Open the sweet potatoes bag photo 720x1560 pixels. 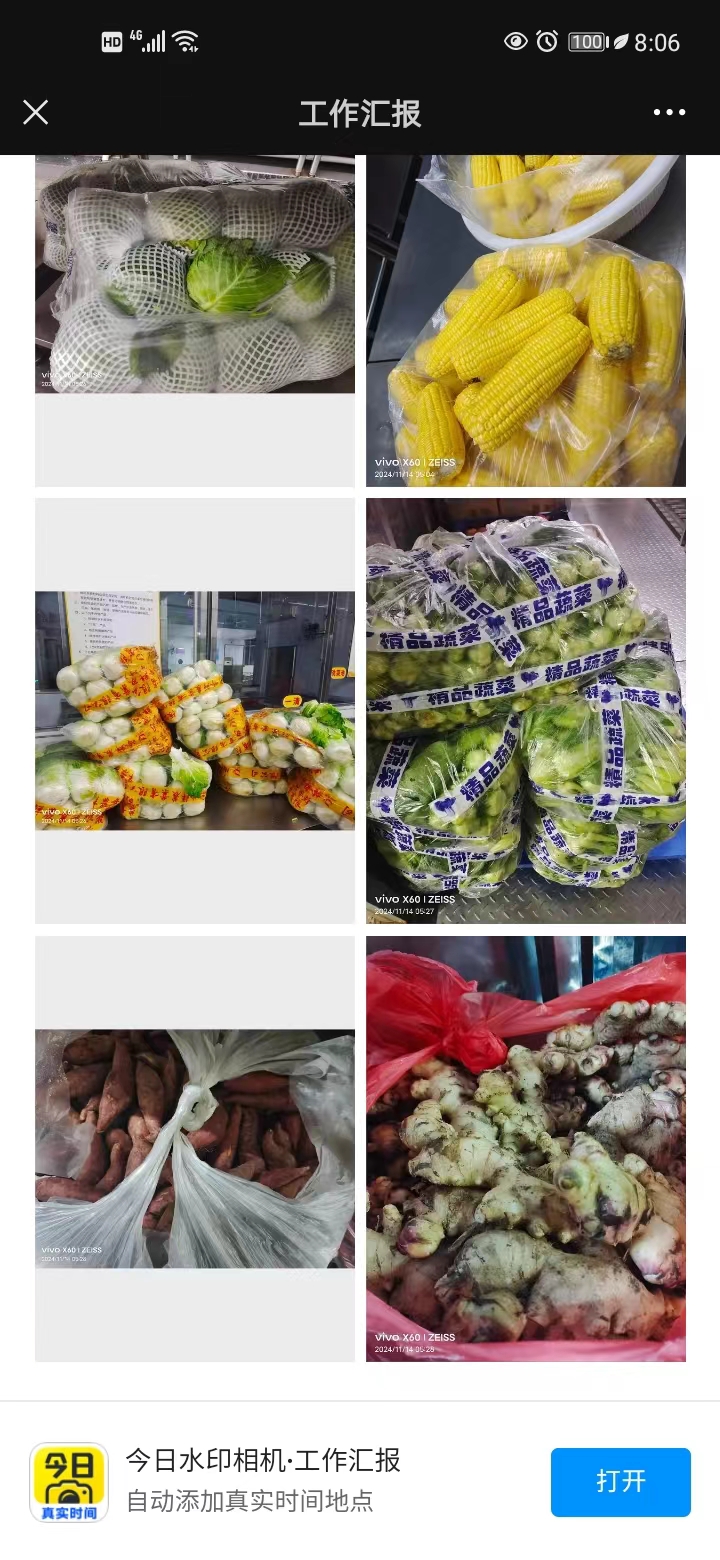point(195,1149)
